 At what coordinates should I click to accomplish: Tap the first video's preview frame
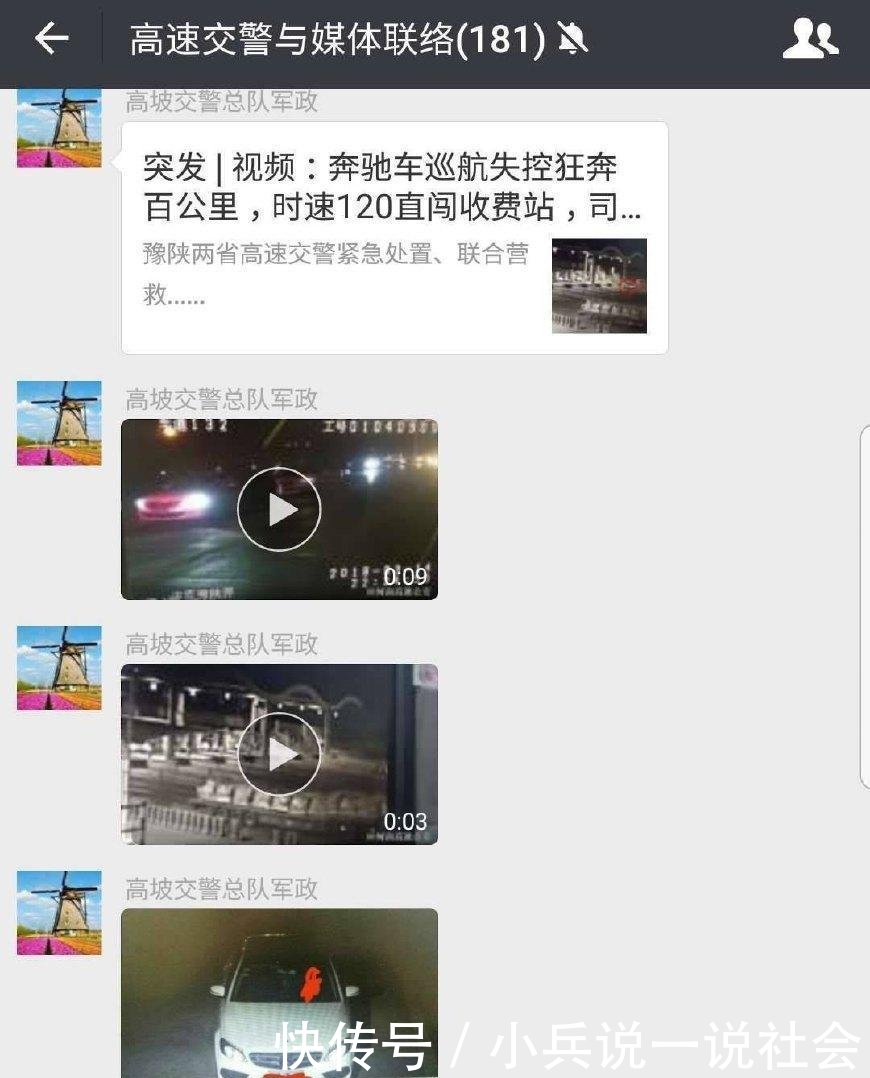pos(278,508)
